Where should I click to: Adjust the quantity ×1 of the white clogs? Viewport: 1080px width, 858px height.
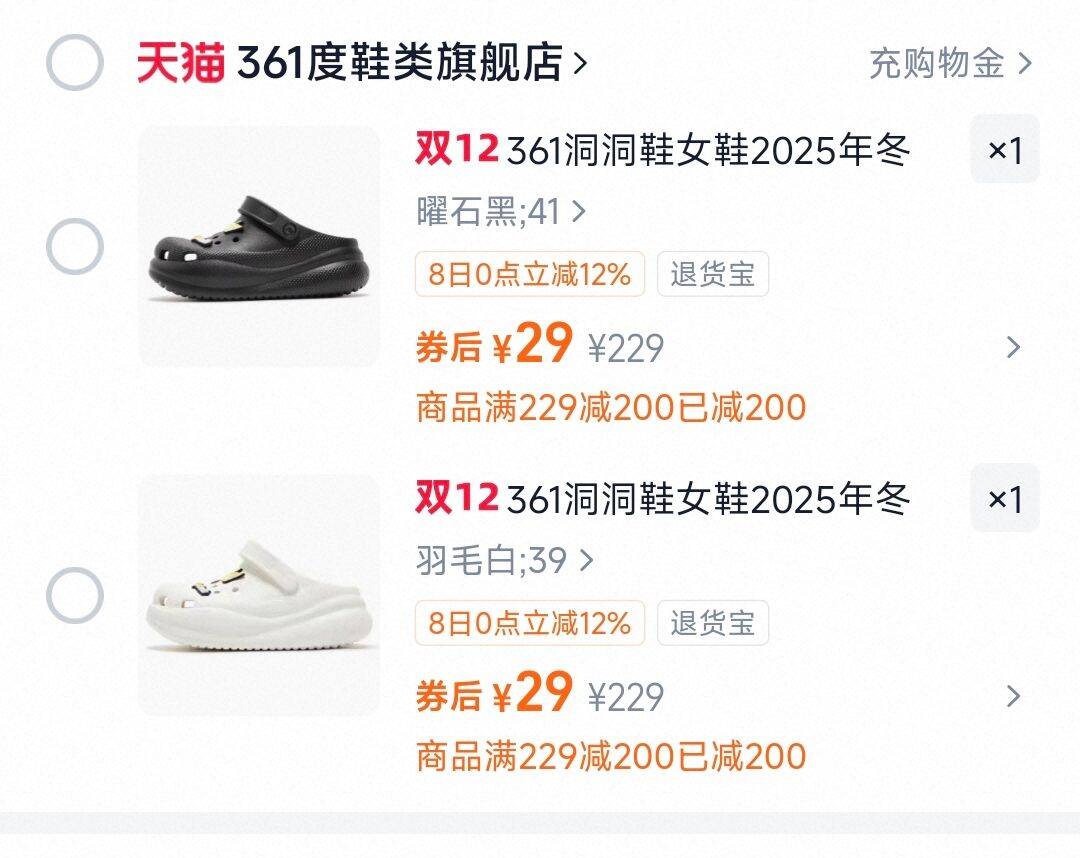click(x=1004, y=499)
